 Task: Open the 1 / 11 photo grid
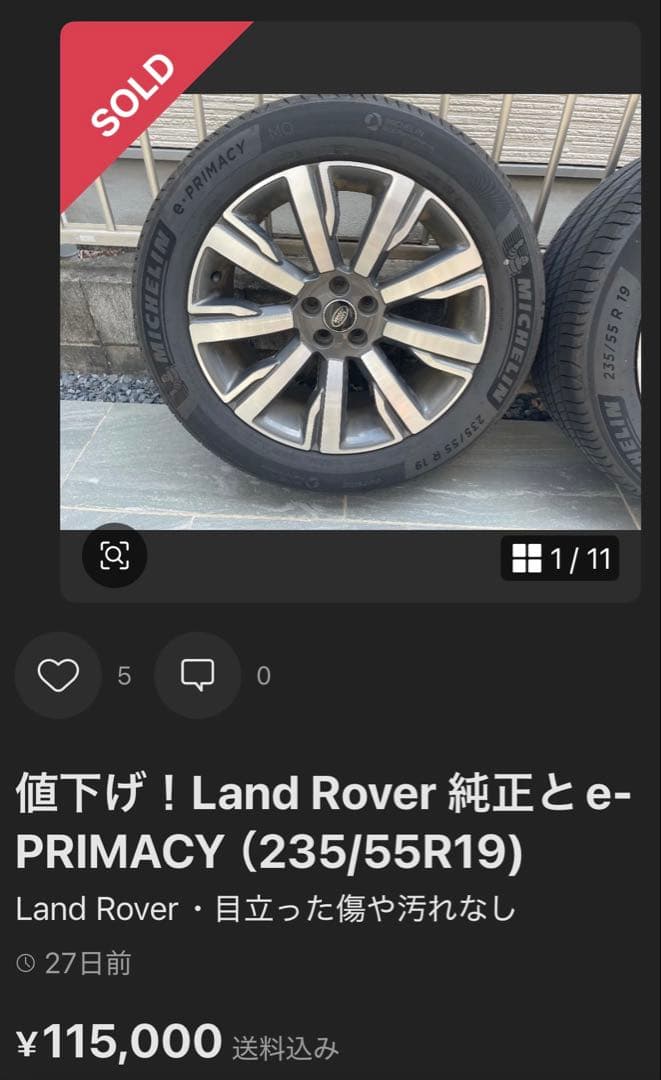click(x=560, y=558)
